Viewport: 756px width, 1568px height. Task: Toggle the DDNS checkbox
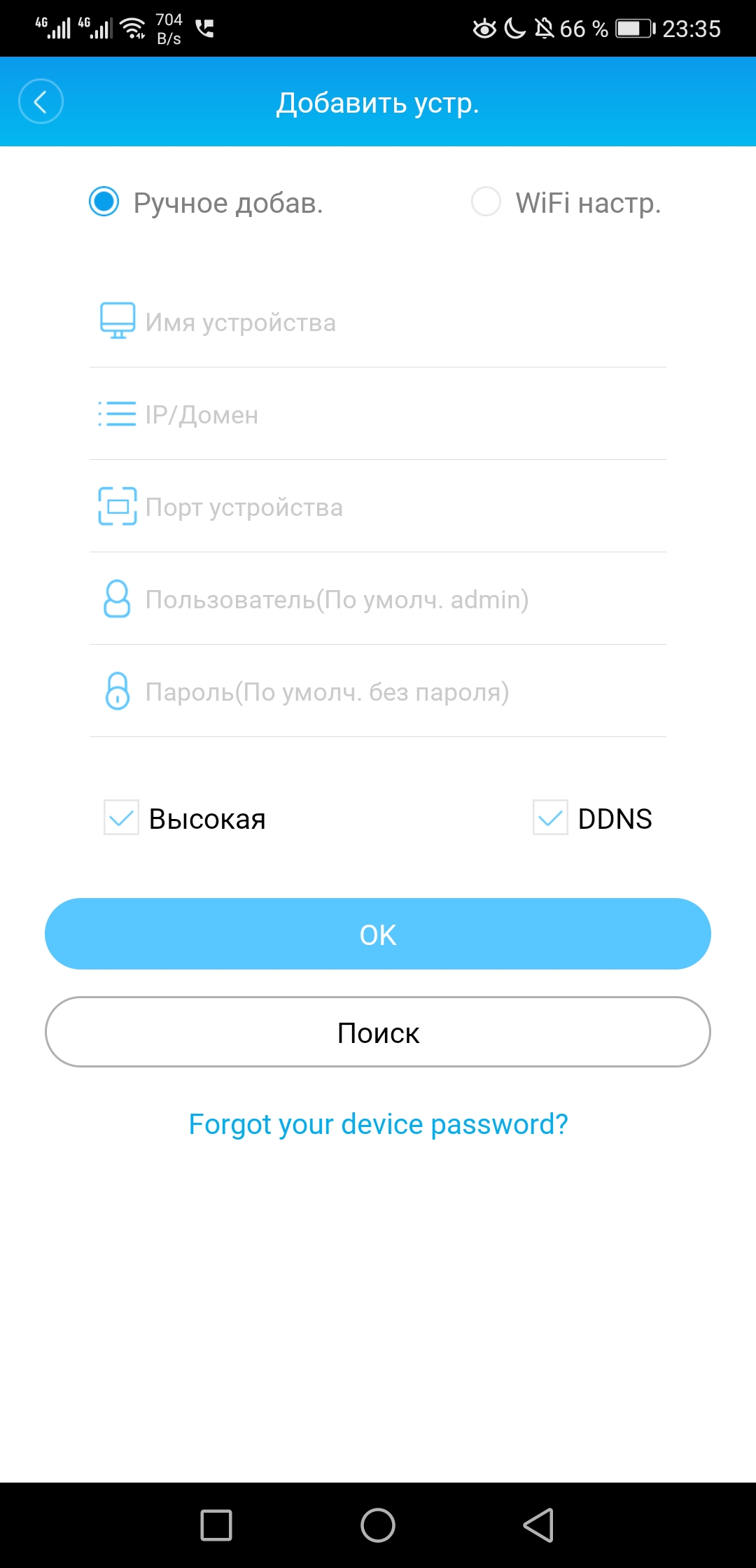(550, 818)
